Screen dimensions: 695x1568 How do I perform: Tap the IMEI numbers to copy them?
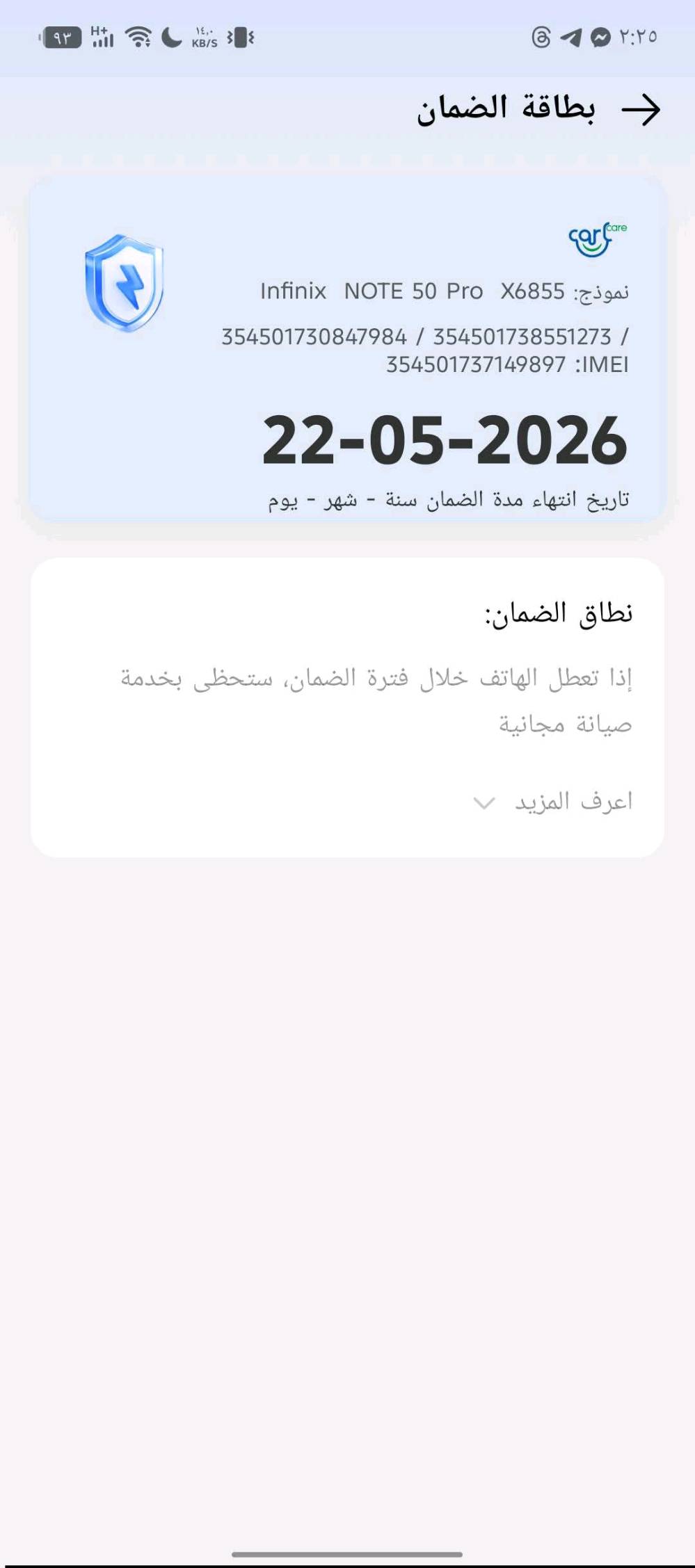pos(425,351)
